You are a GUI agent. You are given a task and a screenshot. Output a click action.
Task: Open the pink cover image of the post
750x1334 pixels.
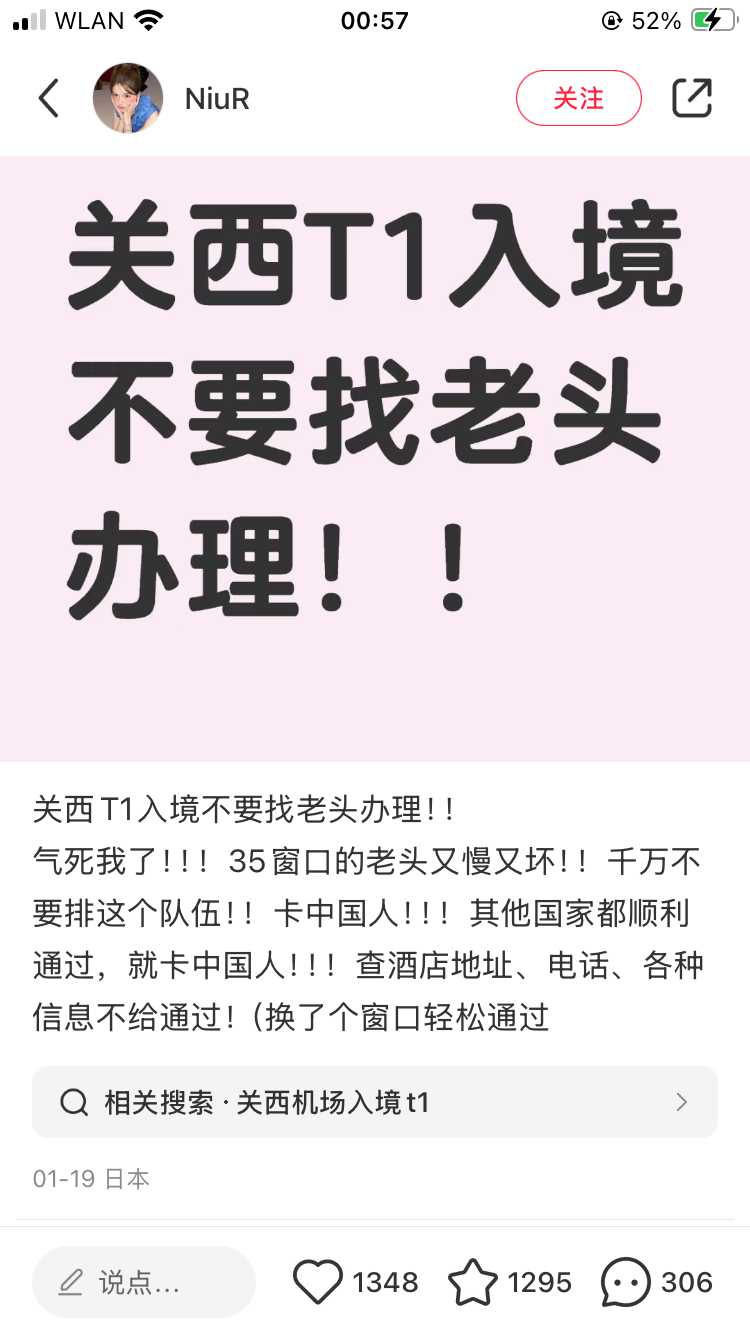[375, 458]
